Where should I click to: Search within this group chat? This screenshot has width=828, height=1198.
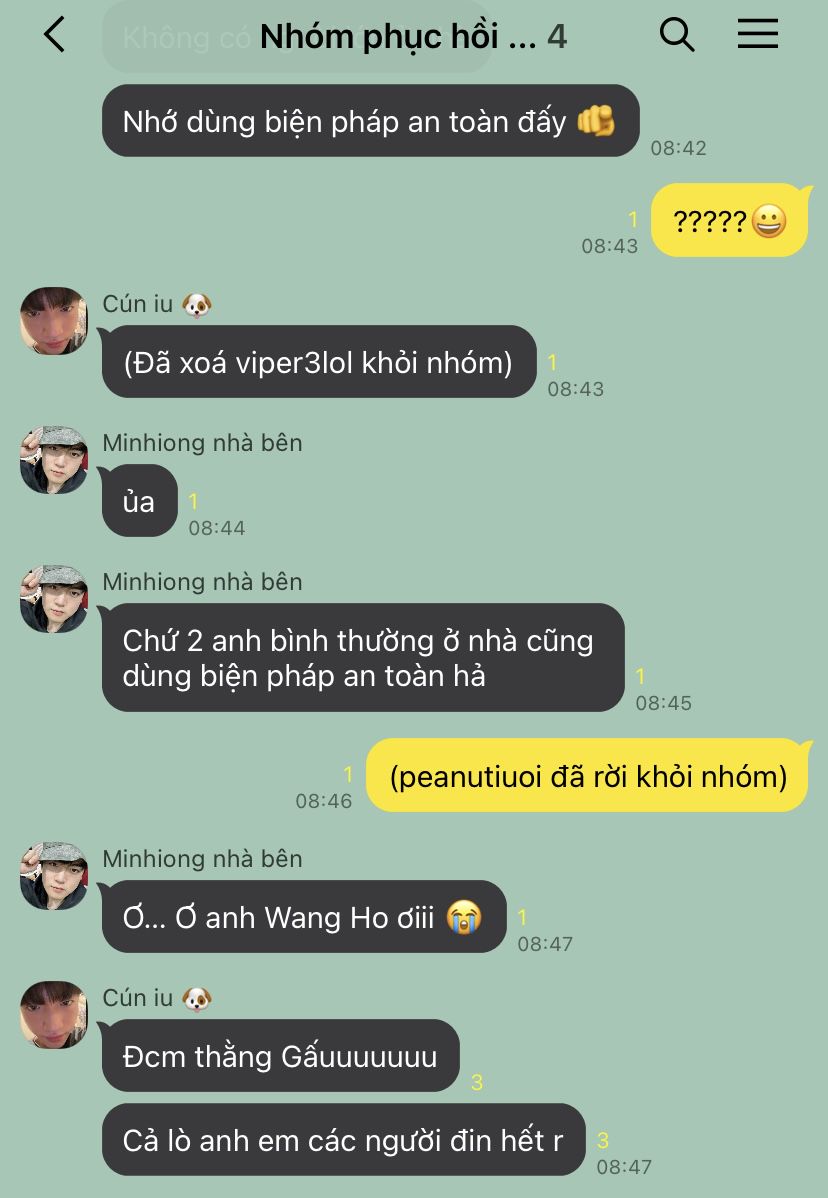pos(677,36)
